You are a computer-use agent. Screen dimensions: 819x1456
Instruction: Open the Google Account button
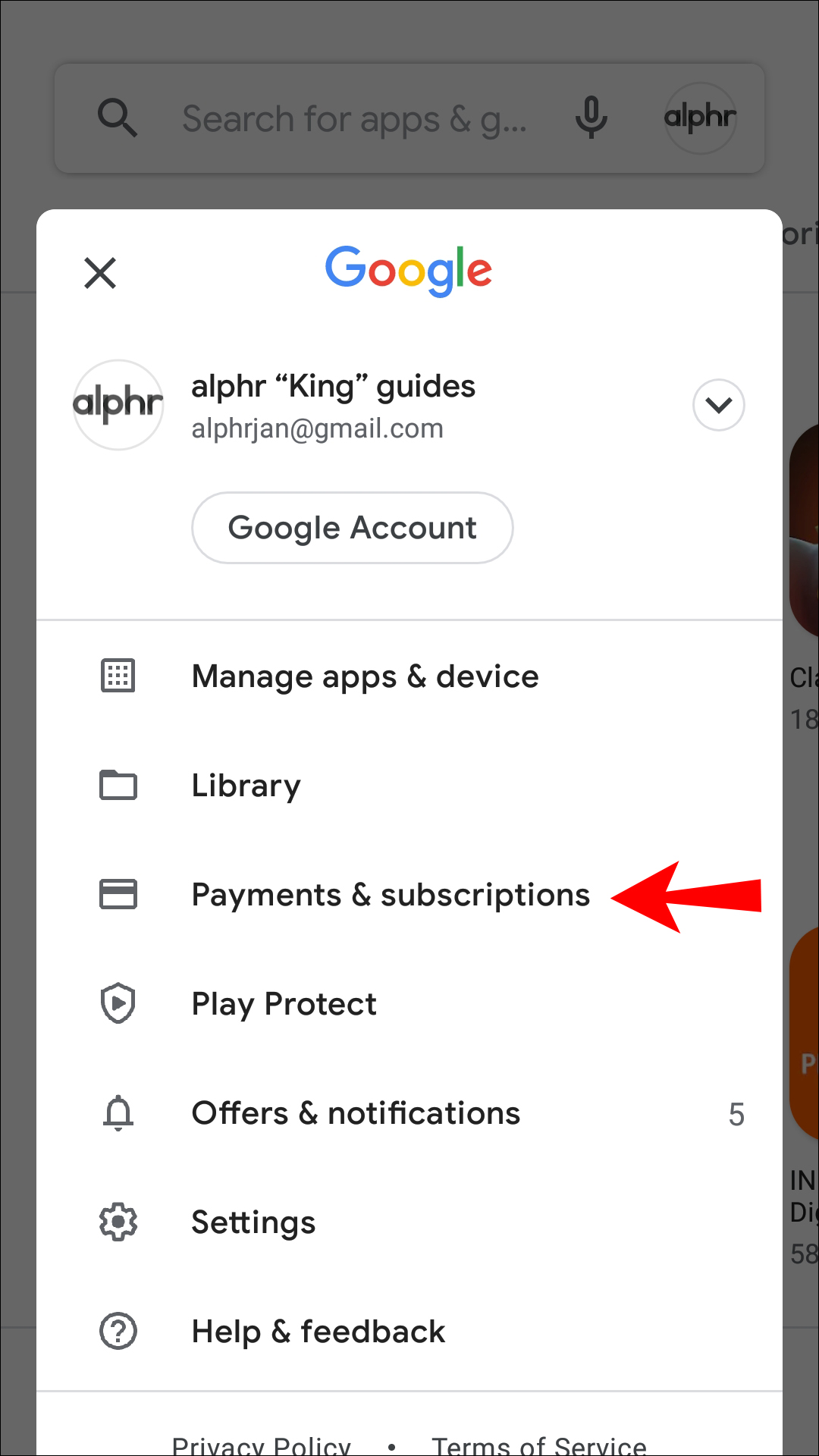coord(352,528)
